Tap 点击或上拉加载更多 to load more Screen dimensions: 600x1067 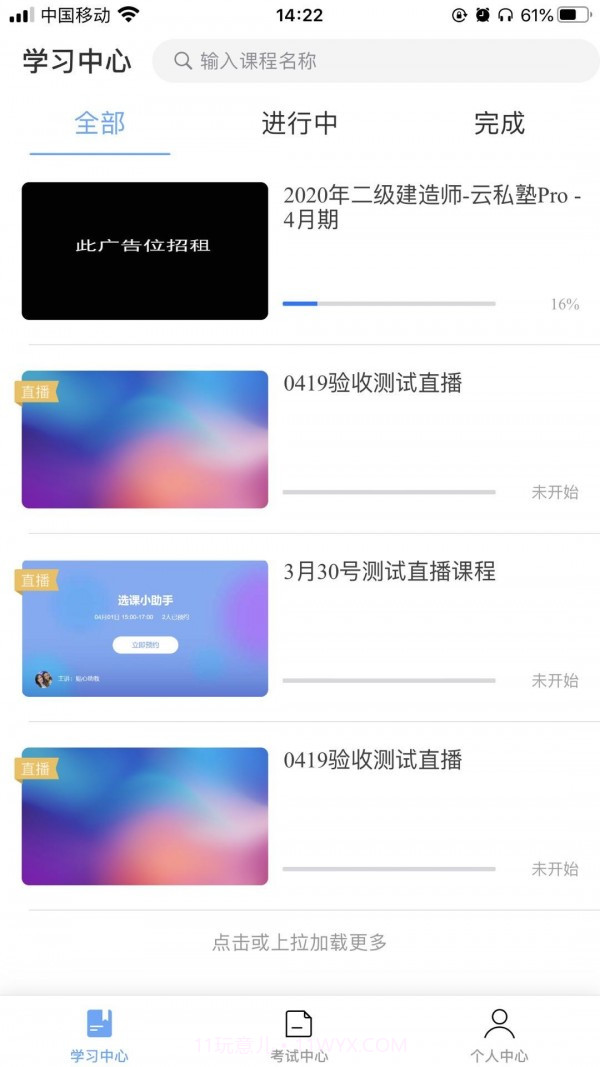[x=299, y=942]
